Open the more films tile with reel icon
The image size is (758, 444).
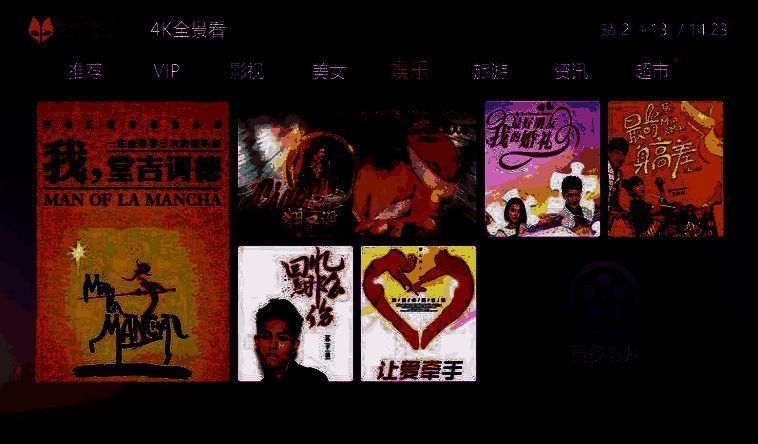(x=603, y=314)
